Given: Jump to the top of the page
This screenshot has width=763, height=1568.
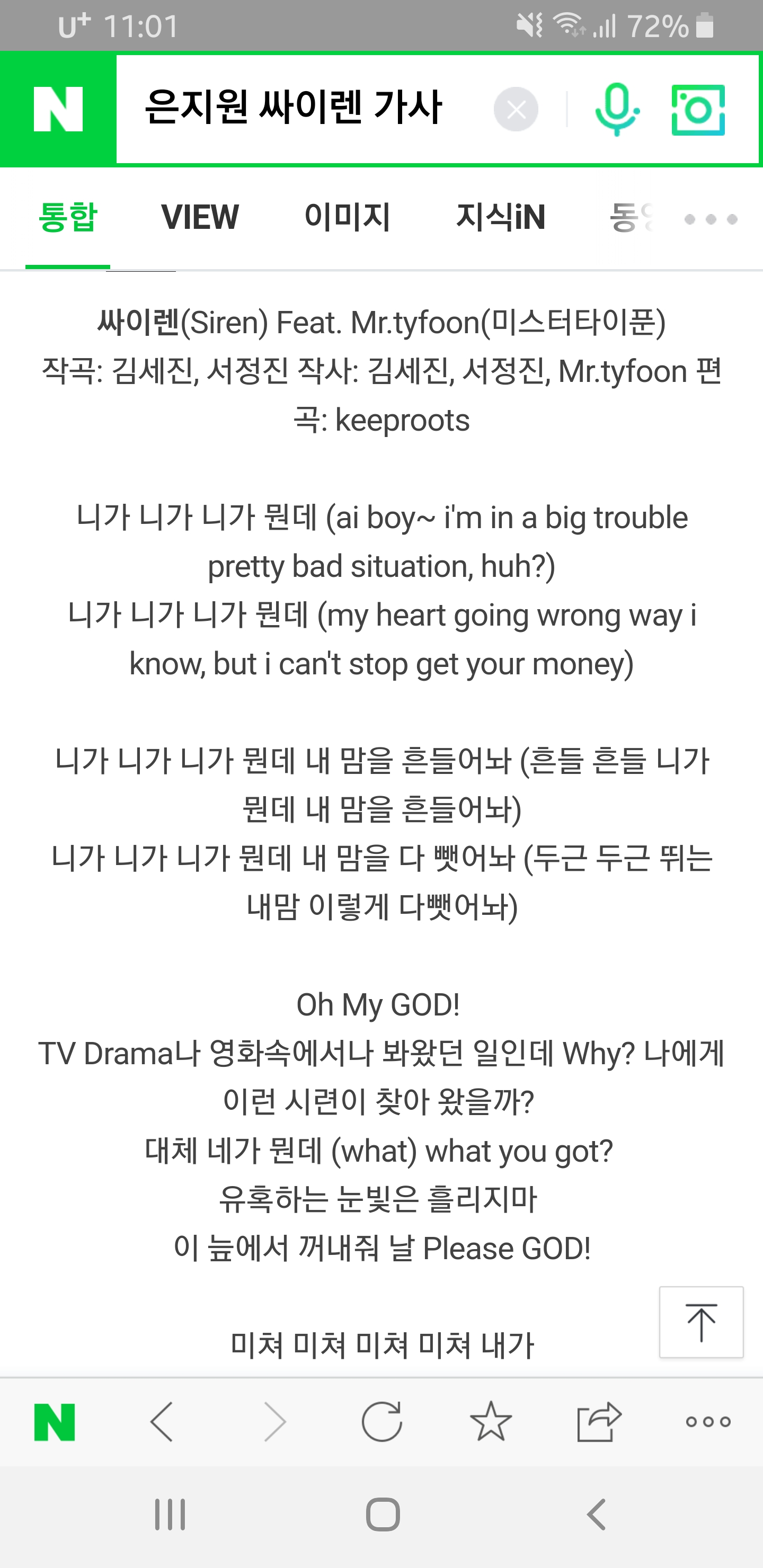Looking at the screenshot, I should point(701,1322).
